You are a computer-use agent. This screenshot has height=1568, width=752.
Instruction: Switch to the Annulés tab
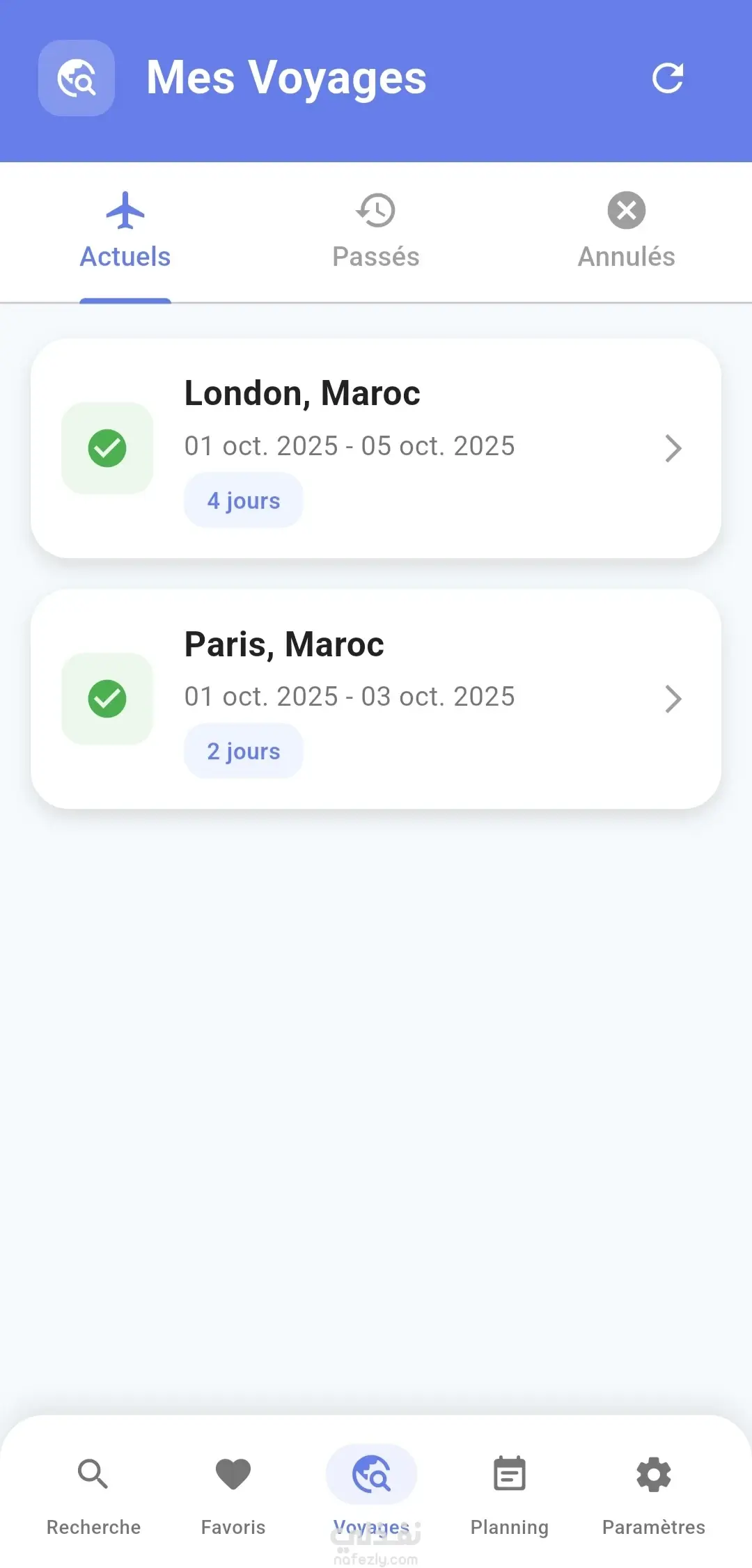626,231
